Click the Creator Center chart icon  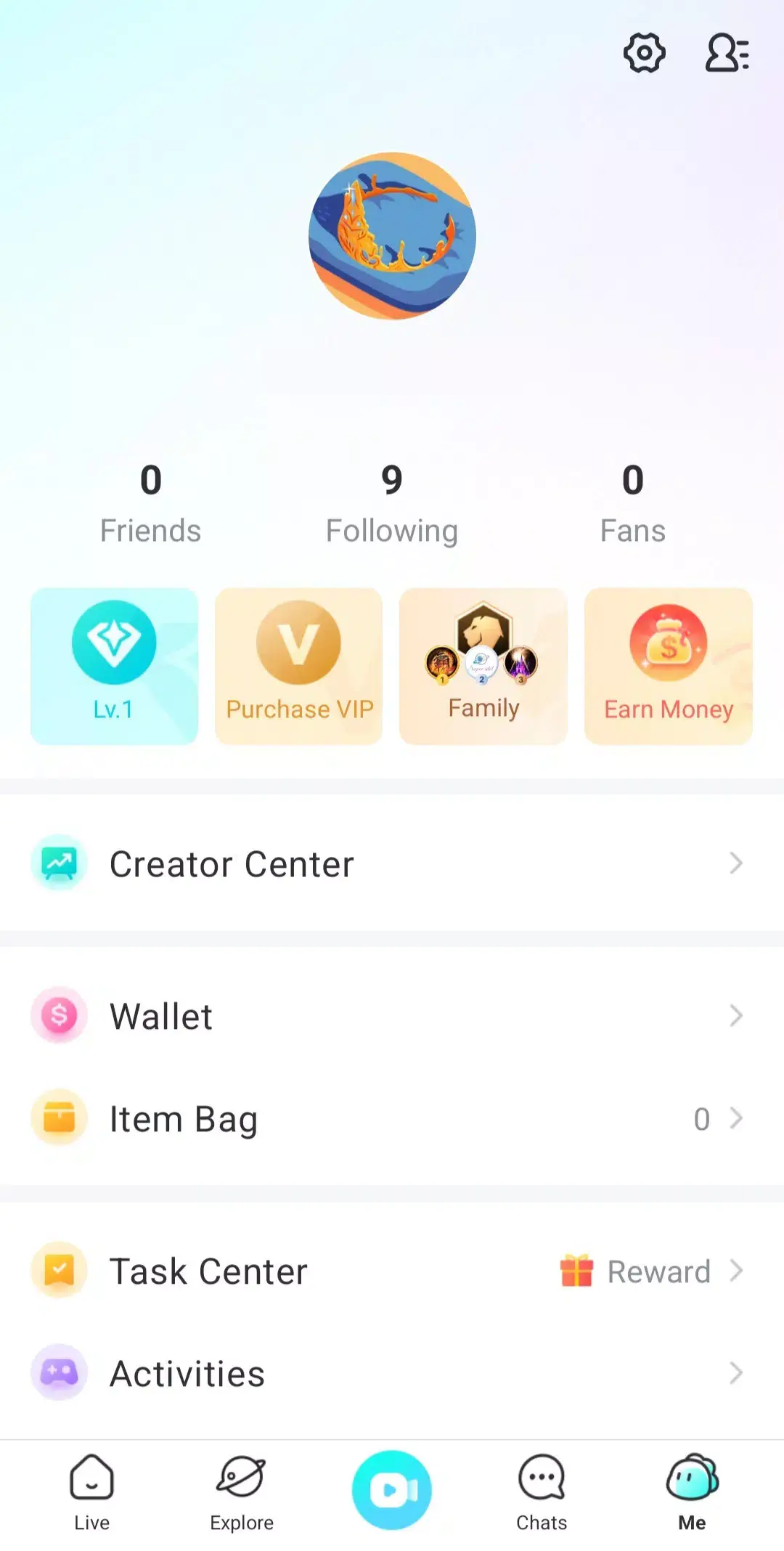[x=59, y=863]
